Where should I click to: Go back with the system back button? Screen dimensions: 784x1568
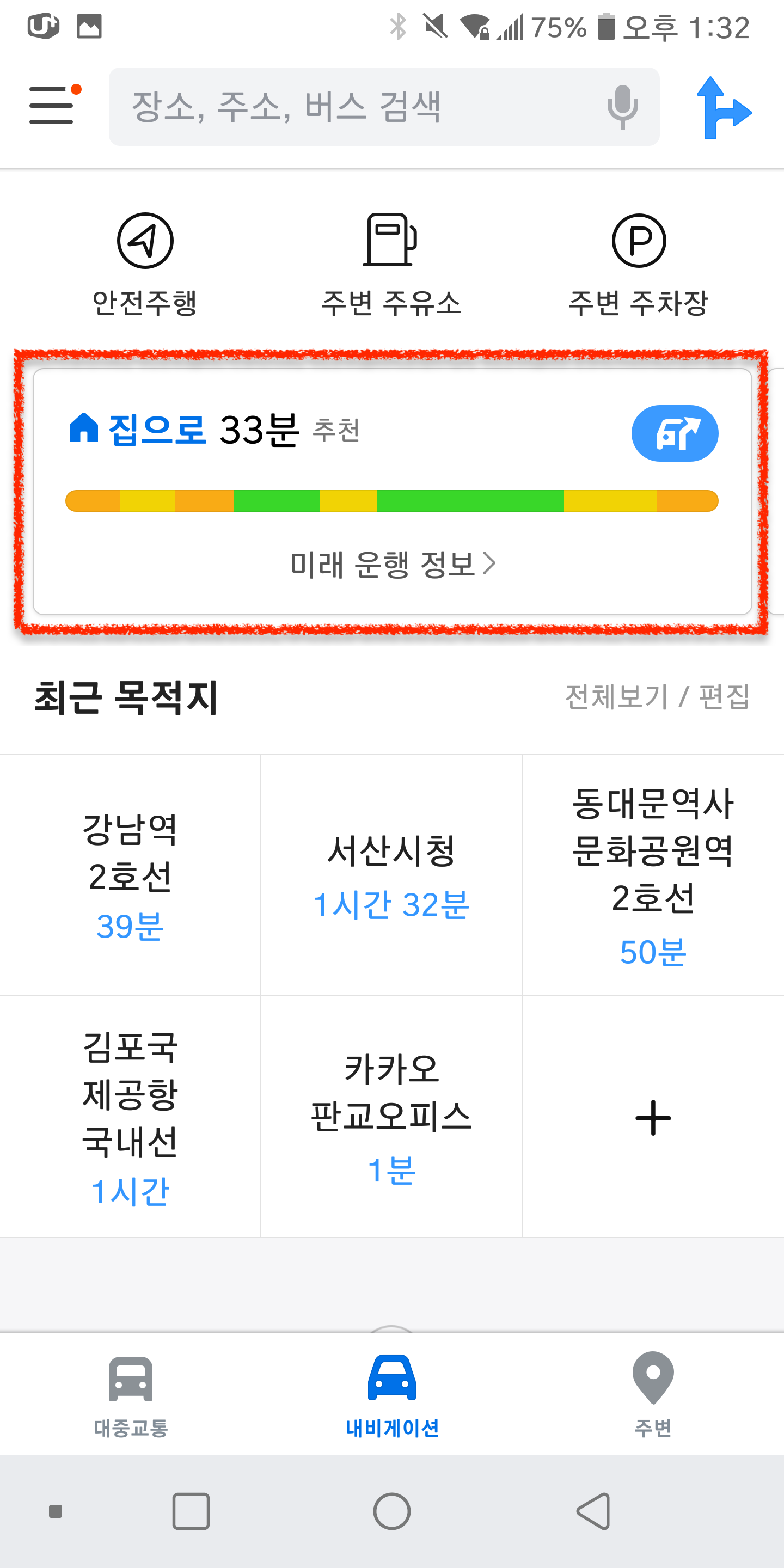click(593, 1511)
